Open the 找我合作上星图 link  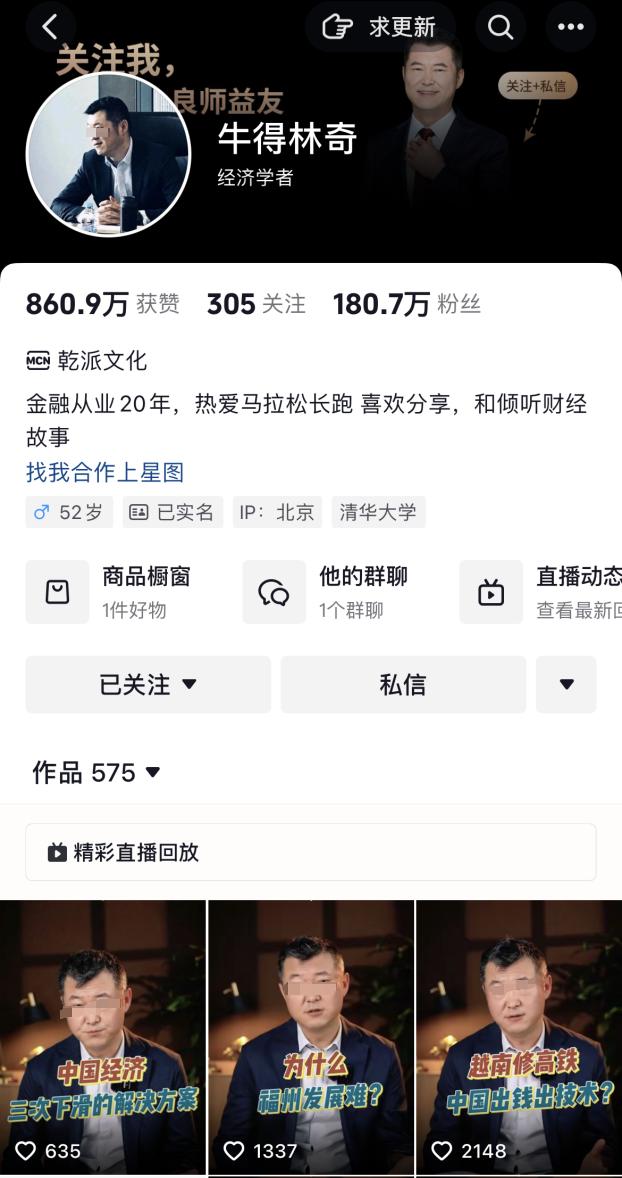105,472
